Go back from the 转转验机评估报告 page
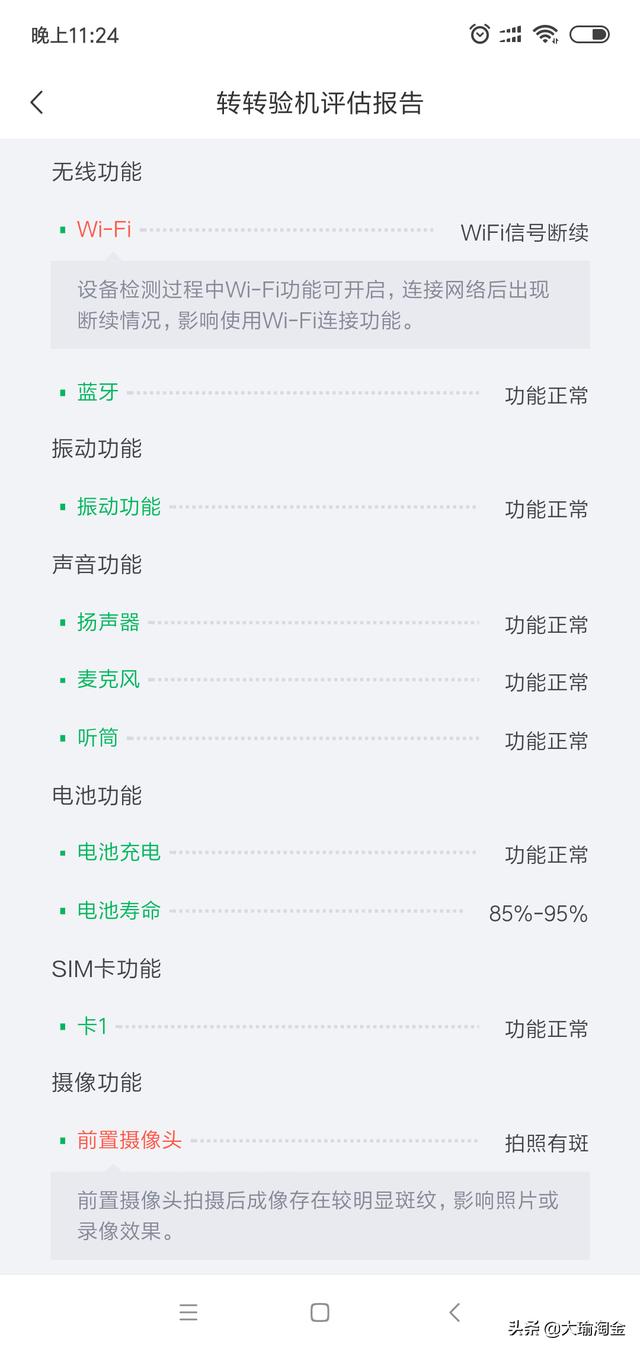This screenshot has width=640, height=1351. click(37, 102)
